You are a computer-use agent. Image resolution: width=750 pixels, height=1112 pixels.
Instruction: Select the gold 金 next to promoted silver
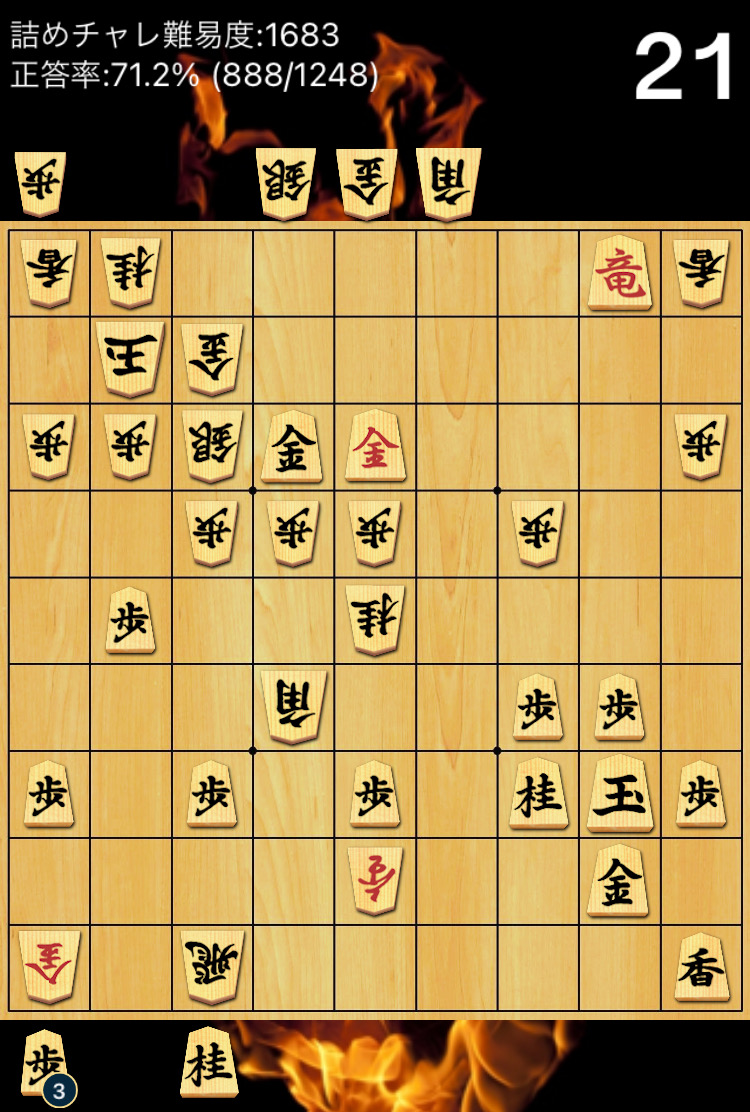[x=292, y=448]
